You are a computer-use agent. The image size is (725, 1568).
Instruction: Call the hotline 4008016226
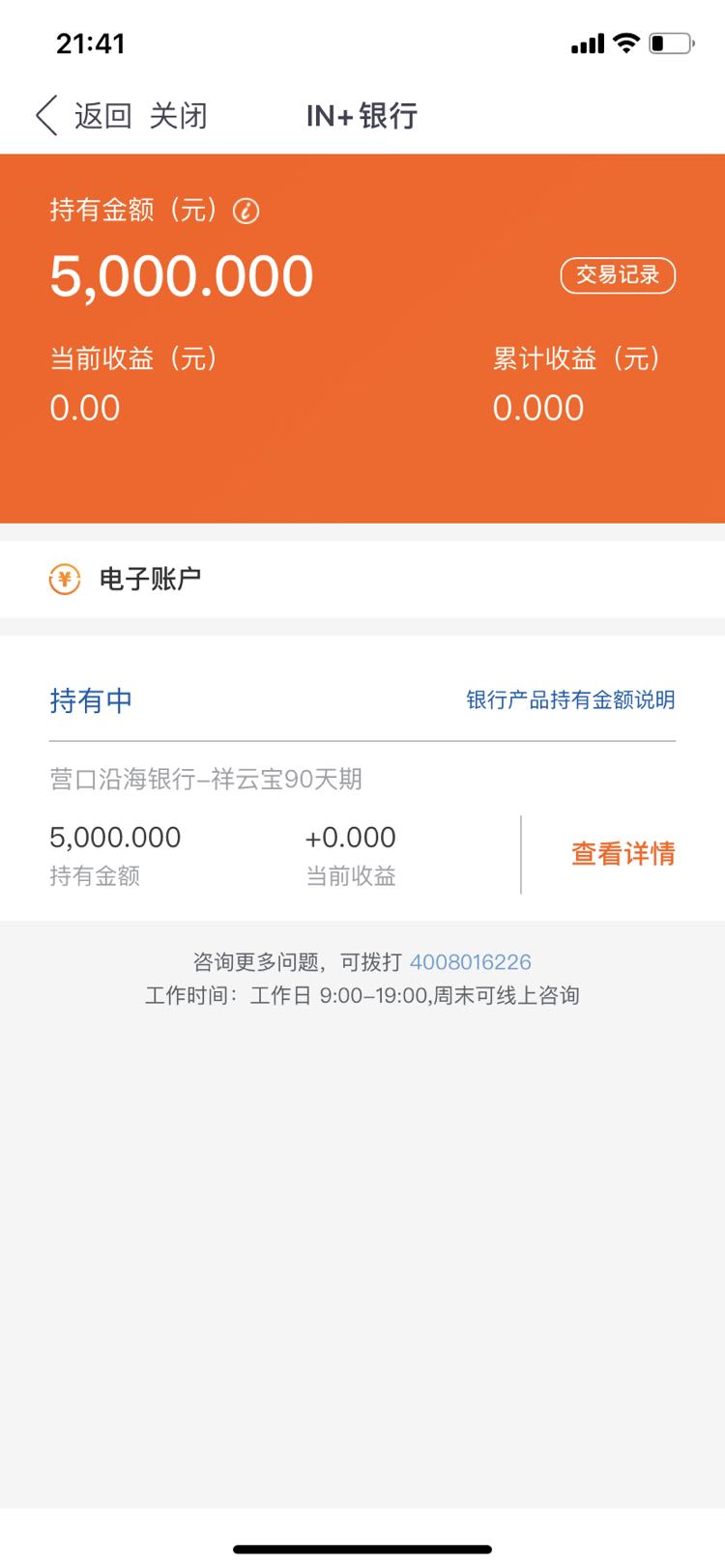471,962
